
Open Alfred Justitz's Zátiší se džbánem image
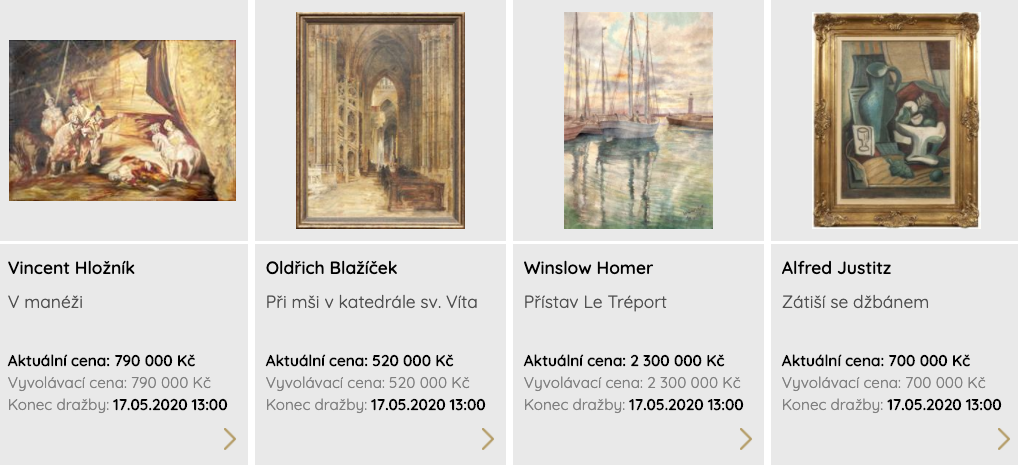pyautogui.click(x=895, y=121)
